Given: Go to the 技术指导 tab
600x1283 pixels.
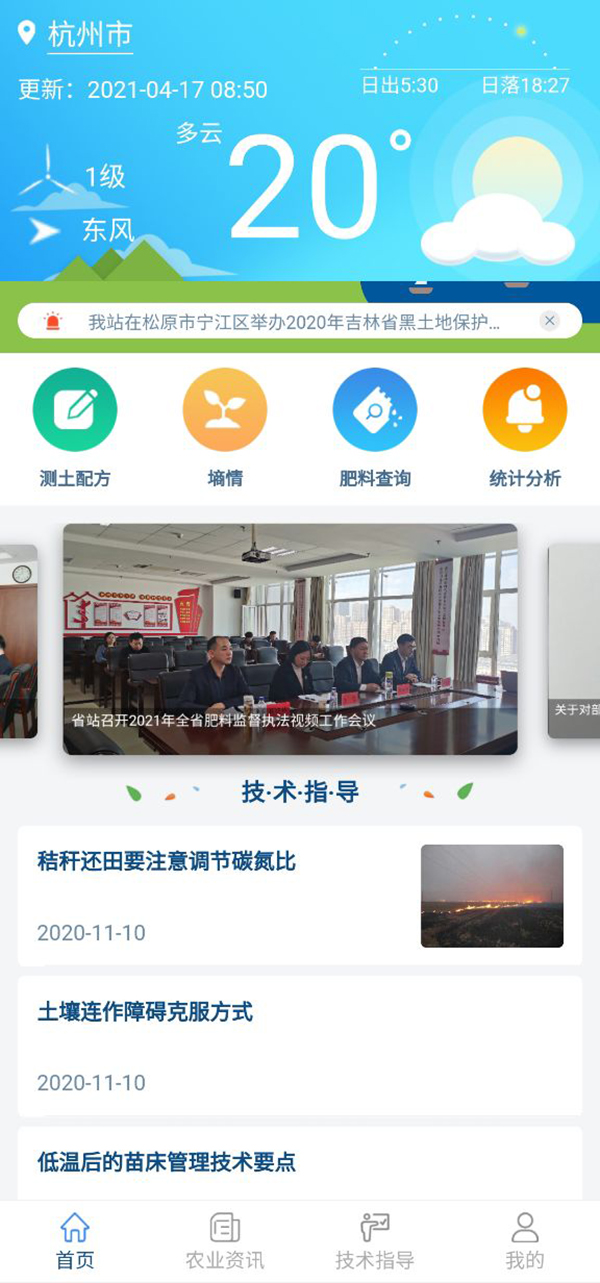Looking at the screenshot, I should pos(375,1241).
